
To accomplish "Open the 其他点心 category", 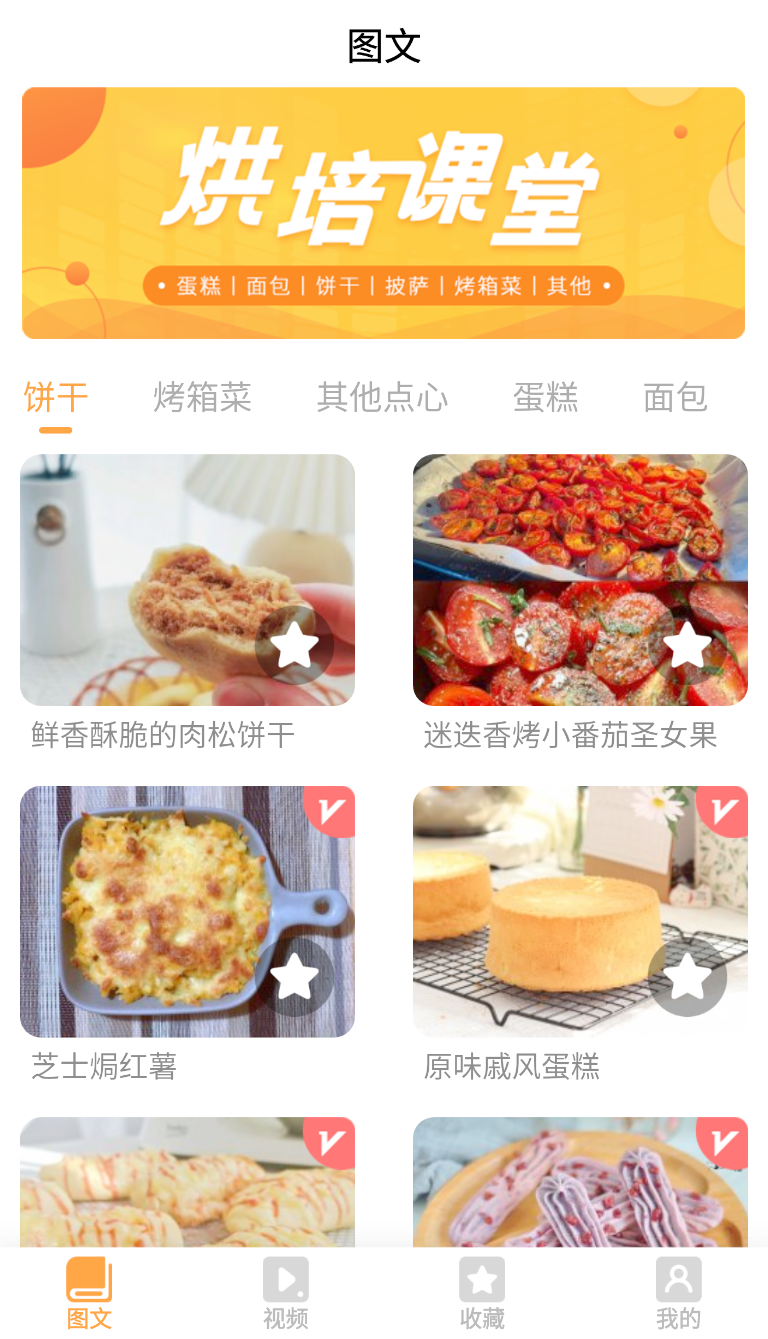I will tap(384, 398).
